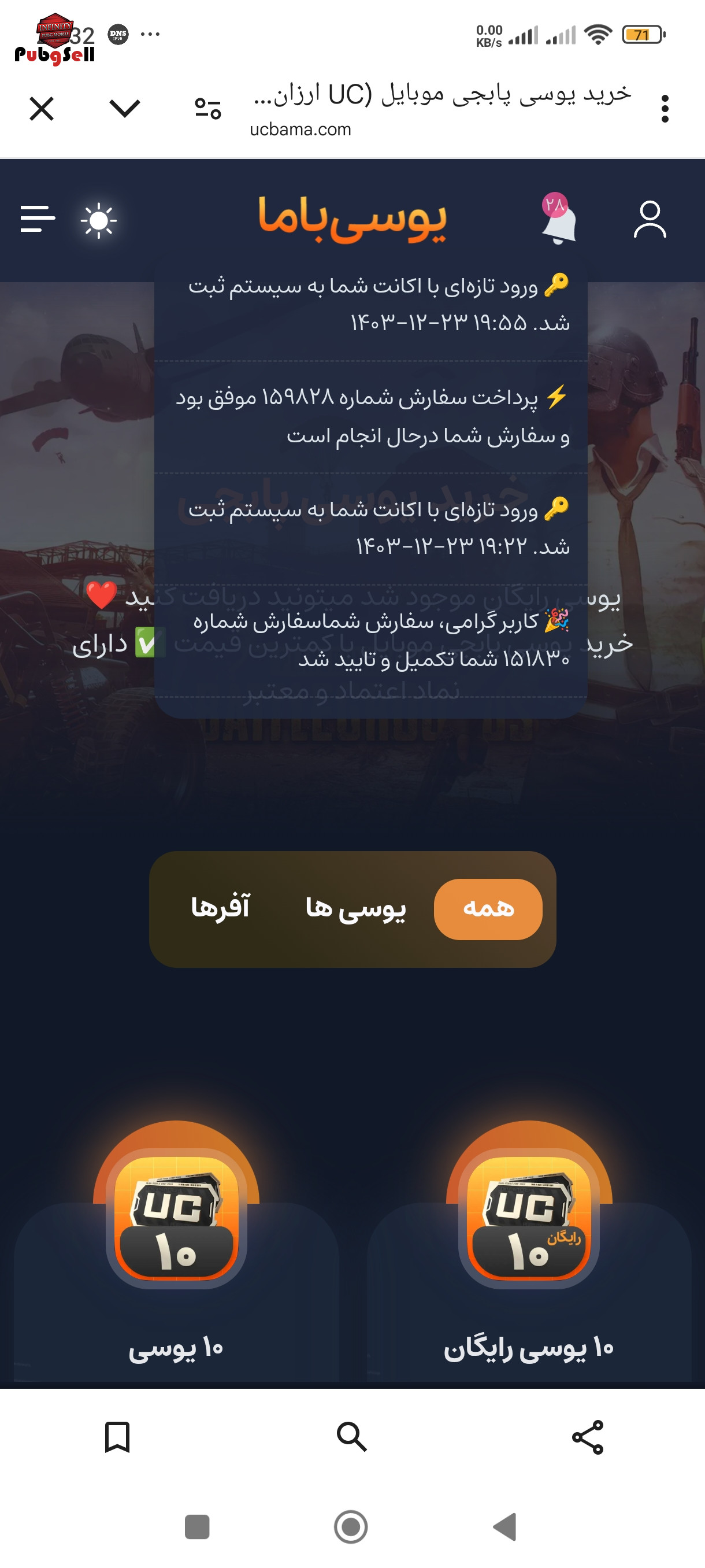Viewport: 705px width, 1568px height.
Task: Open the ۱۰ یوسی product card
Action: pos(176,1254)
